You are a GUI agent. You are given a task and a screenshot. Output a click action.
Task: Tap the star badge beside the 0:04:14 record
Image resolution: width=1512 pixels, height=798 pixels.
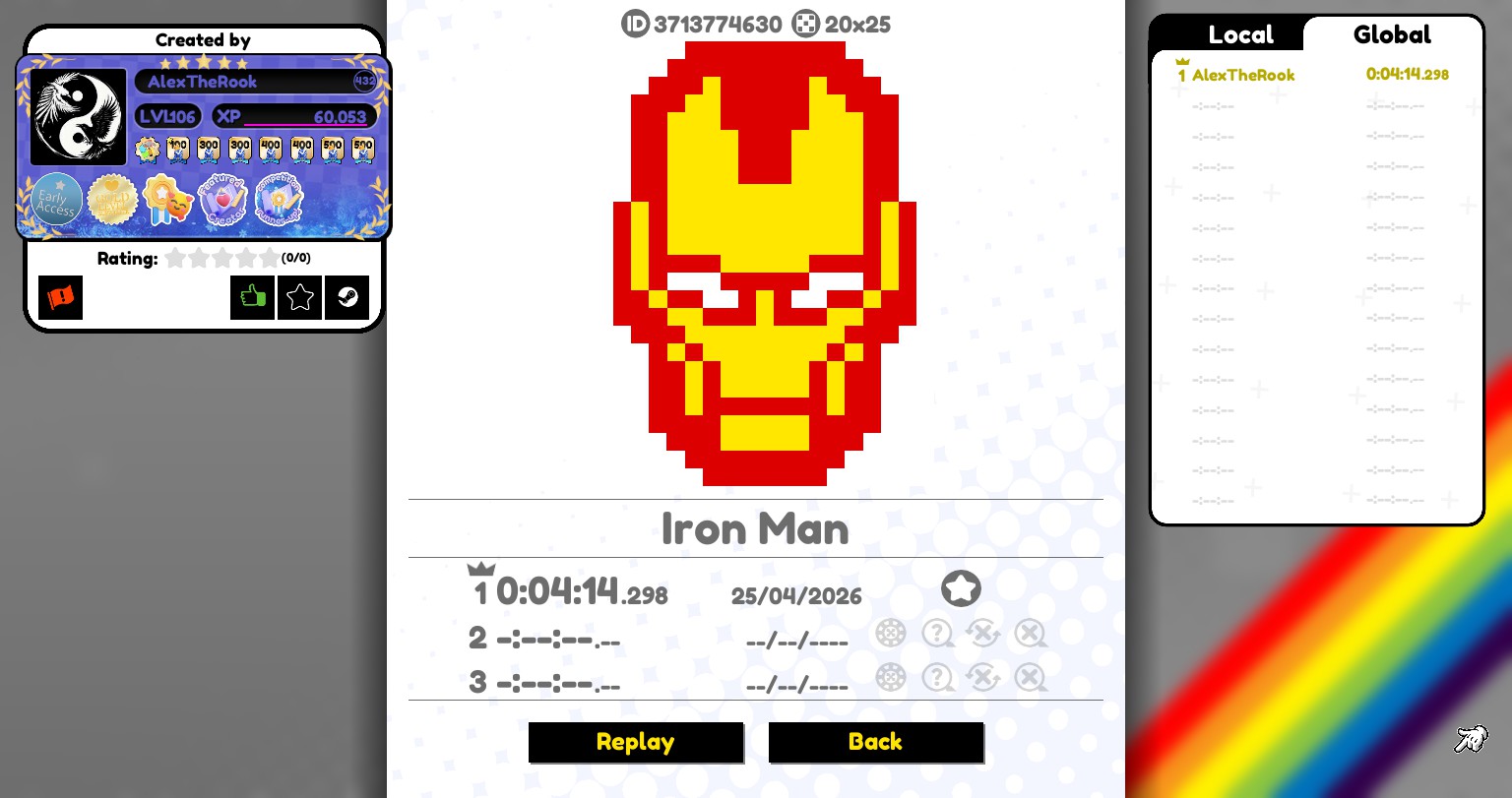(961, 589)
